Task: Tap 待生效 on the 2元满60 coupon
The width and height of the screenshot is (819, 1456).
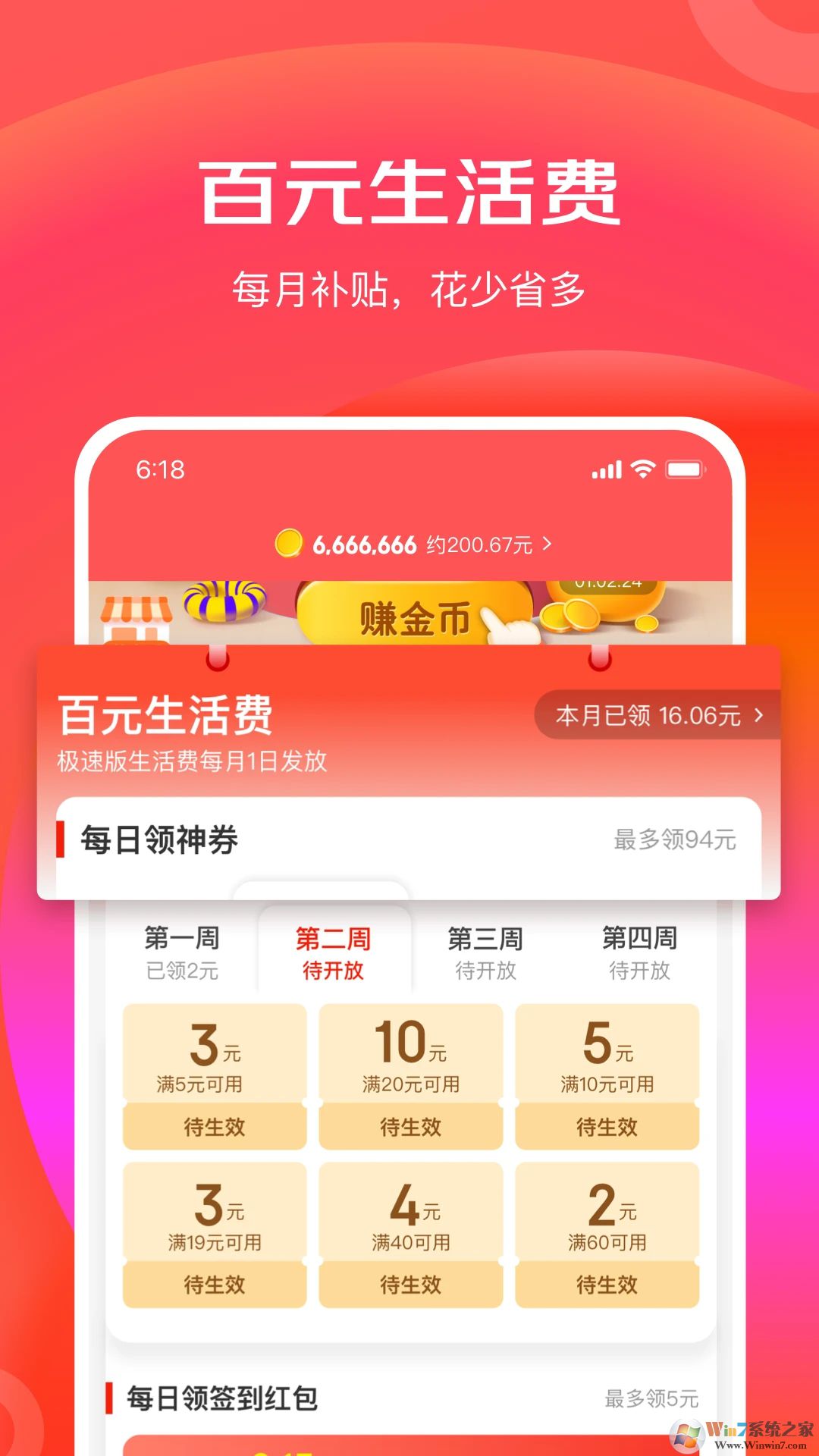Action: coord(607,1285)
